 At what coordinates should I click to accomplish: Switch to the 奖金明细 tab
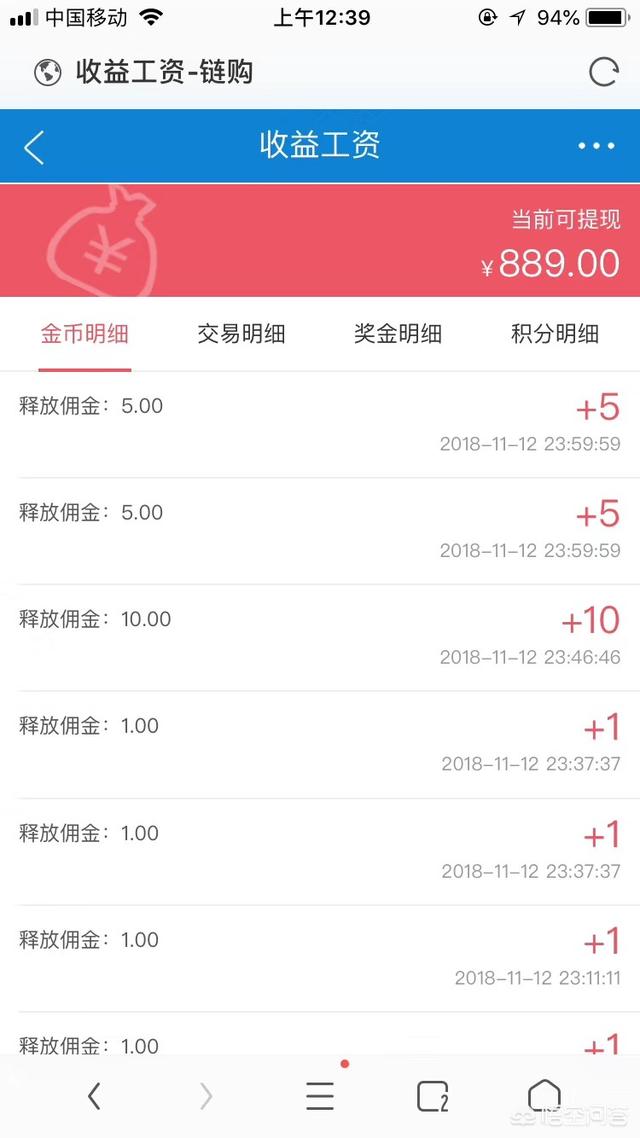[398, 334]
